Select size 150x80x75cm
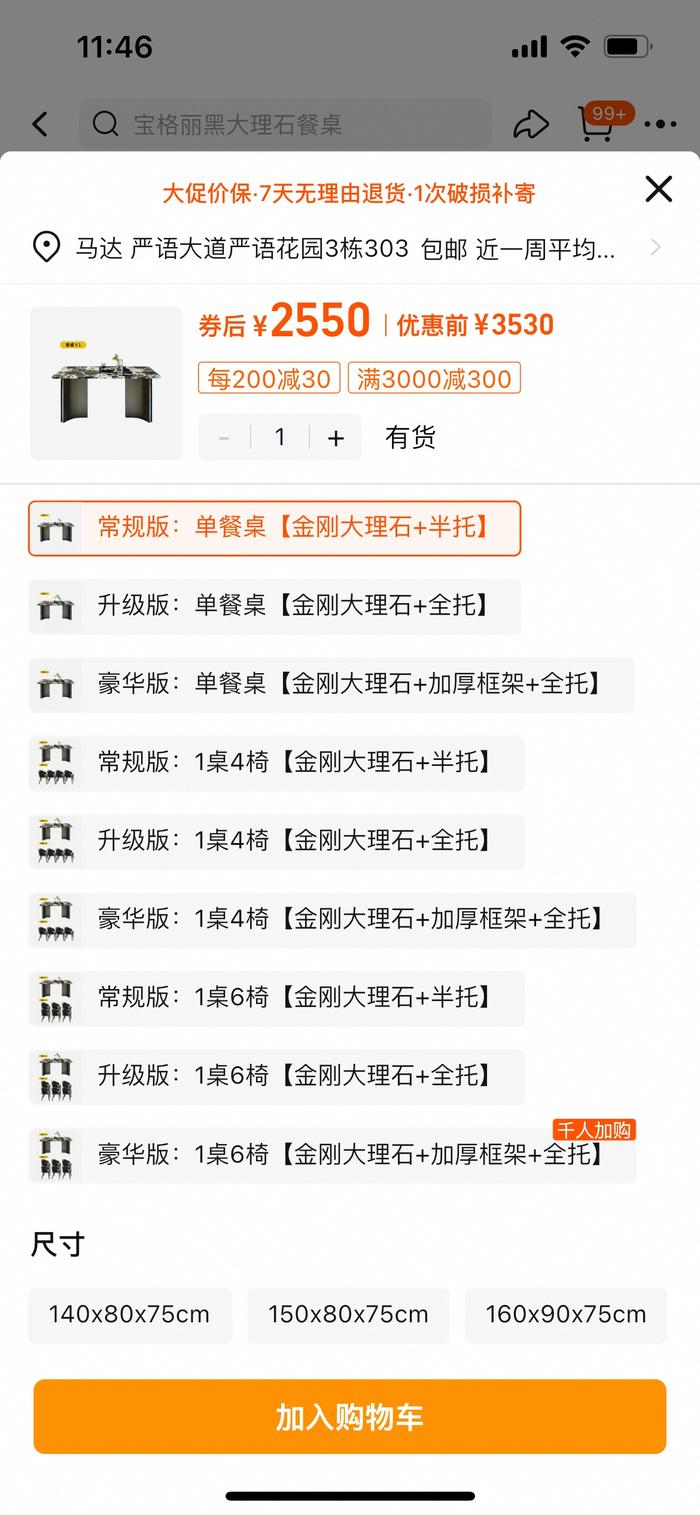Image resolution: width=700 pixels, height=1515 pixels. pyautogui.click(x=348, y=1315)
